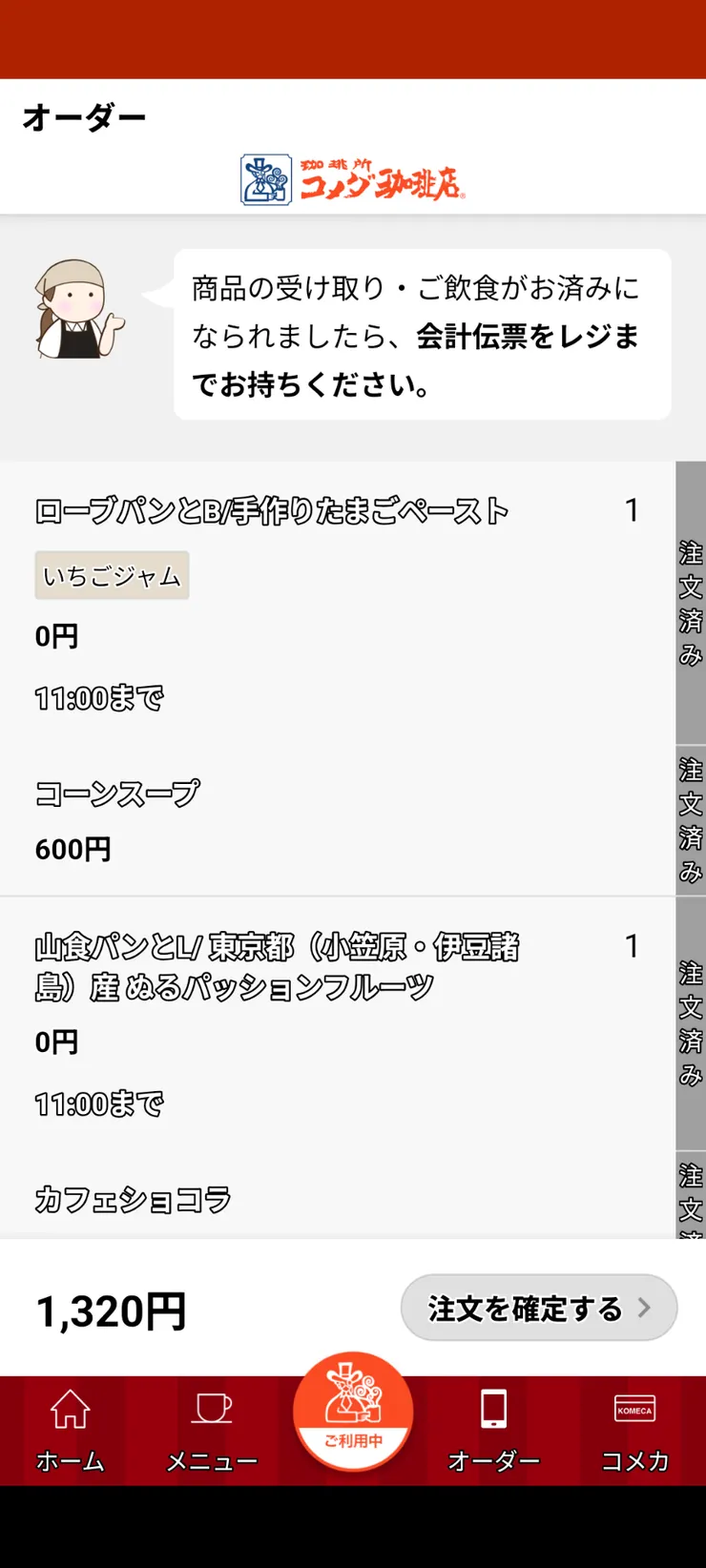Tap the arrow inside 注文を確定する button

(x=644, y=1308)
